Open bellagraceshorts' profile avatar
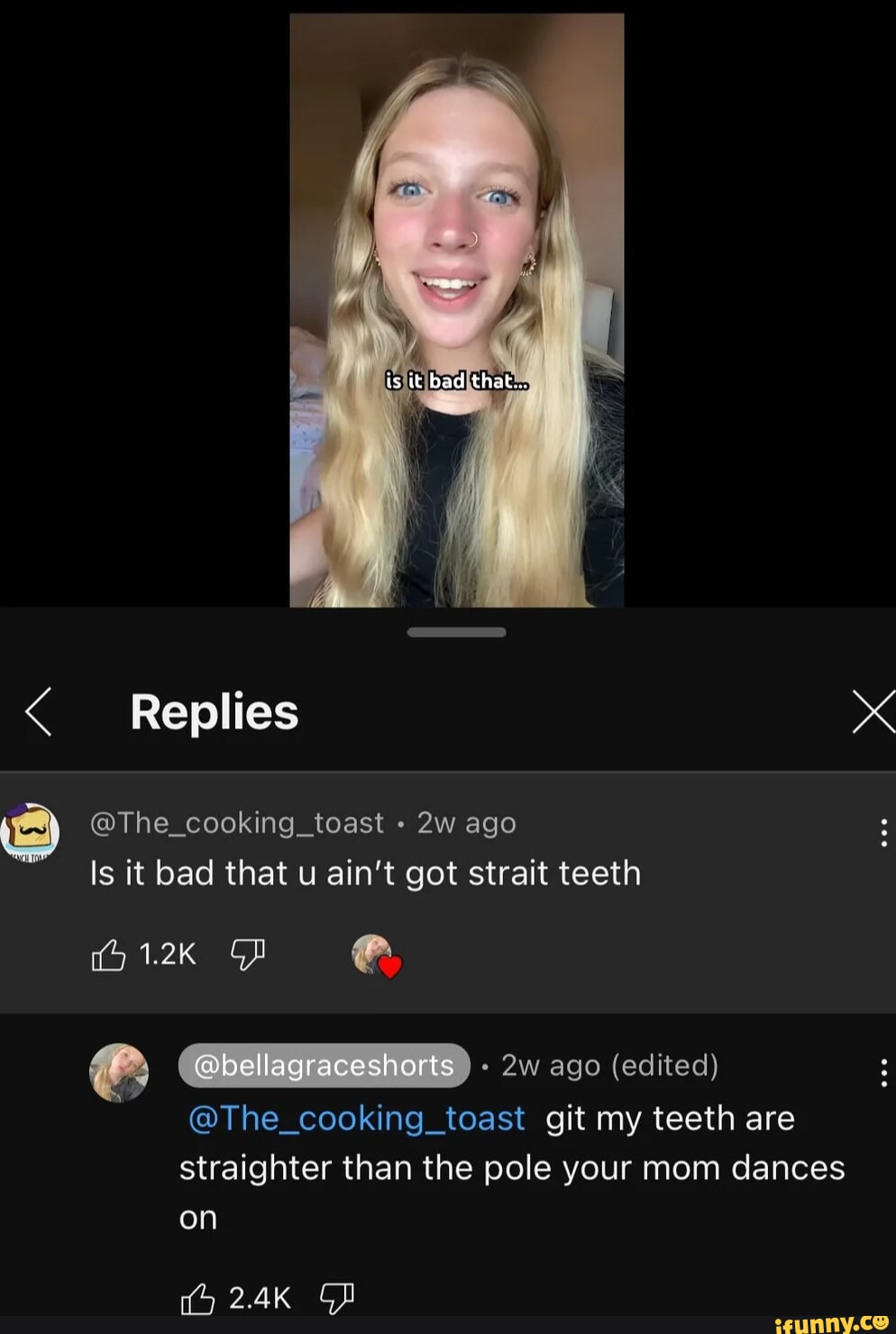Screen dimensions: 896x1334 pos(119,1073)
